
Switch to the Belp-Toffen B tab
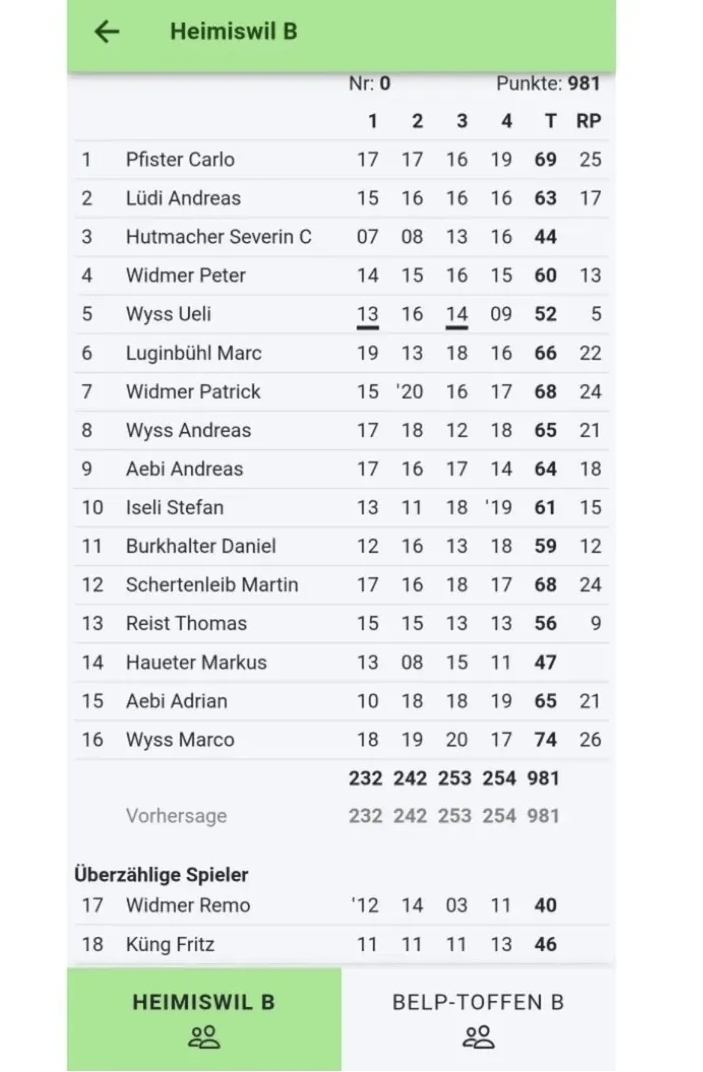478,1018
